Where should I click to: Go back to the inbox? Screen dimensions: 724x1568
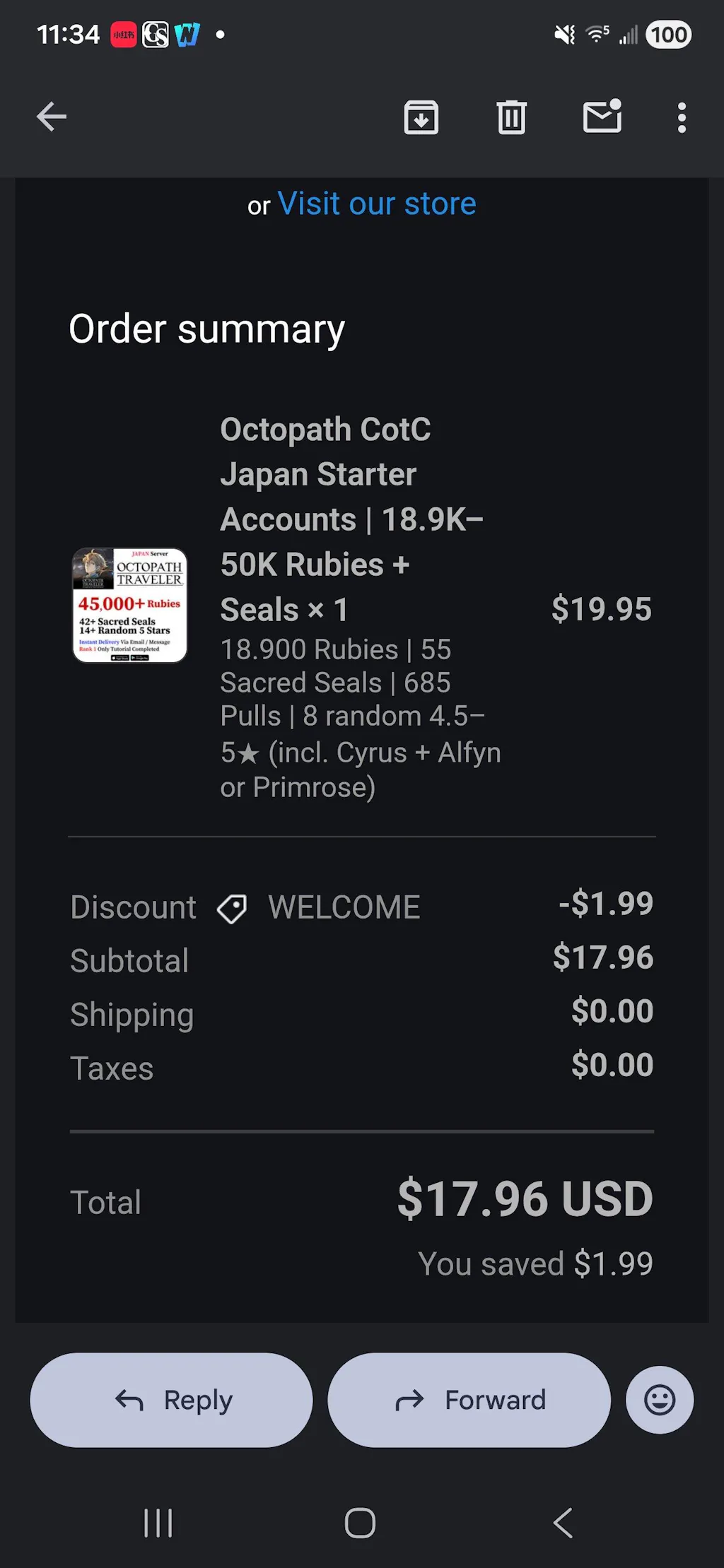(52, 117)
